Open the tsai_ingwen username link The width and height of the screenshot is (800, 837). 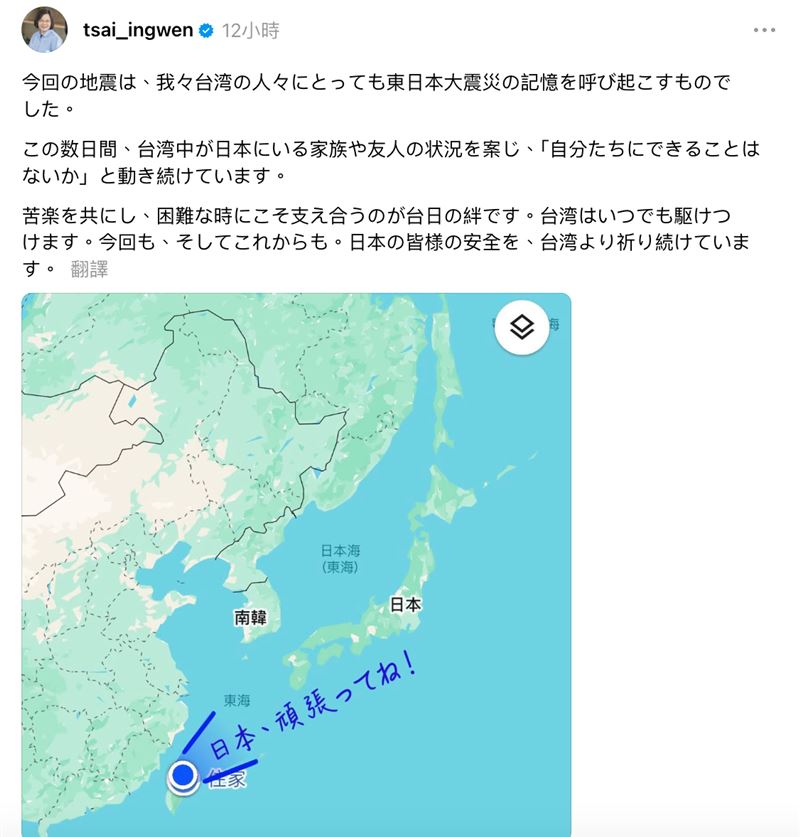tap(137, 31)
